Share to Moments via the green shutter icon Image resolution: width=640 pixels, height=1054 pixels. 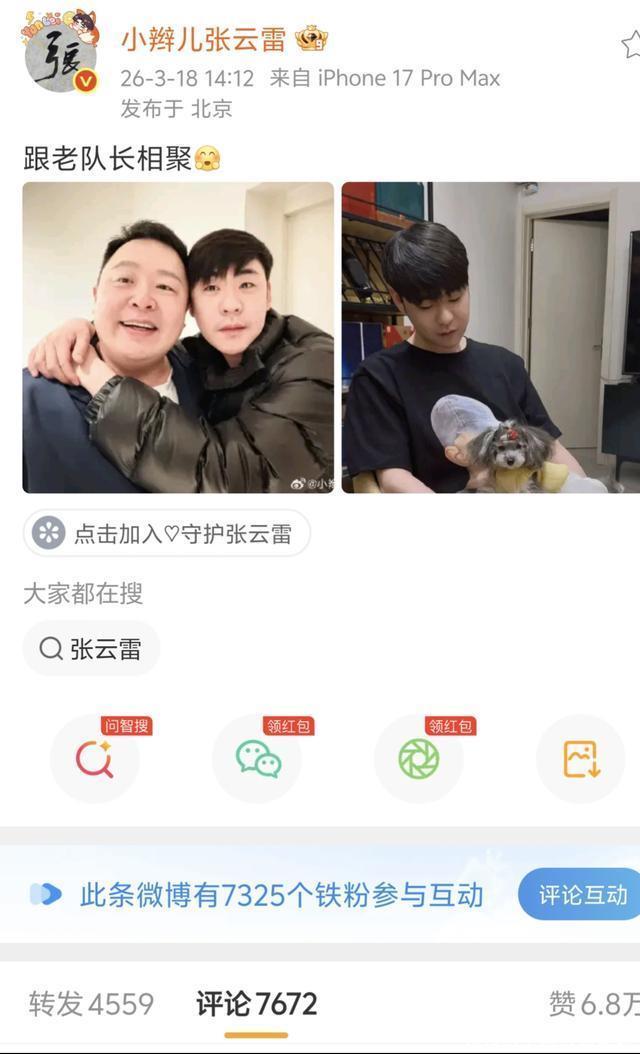pyautogui.click(x=419, y=759)
